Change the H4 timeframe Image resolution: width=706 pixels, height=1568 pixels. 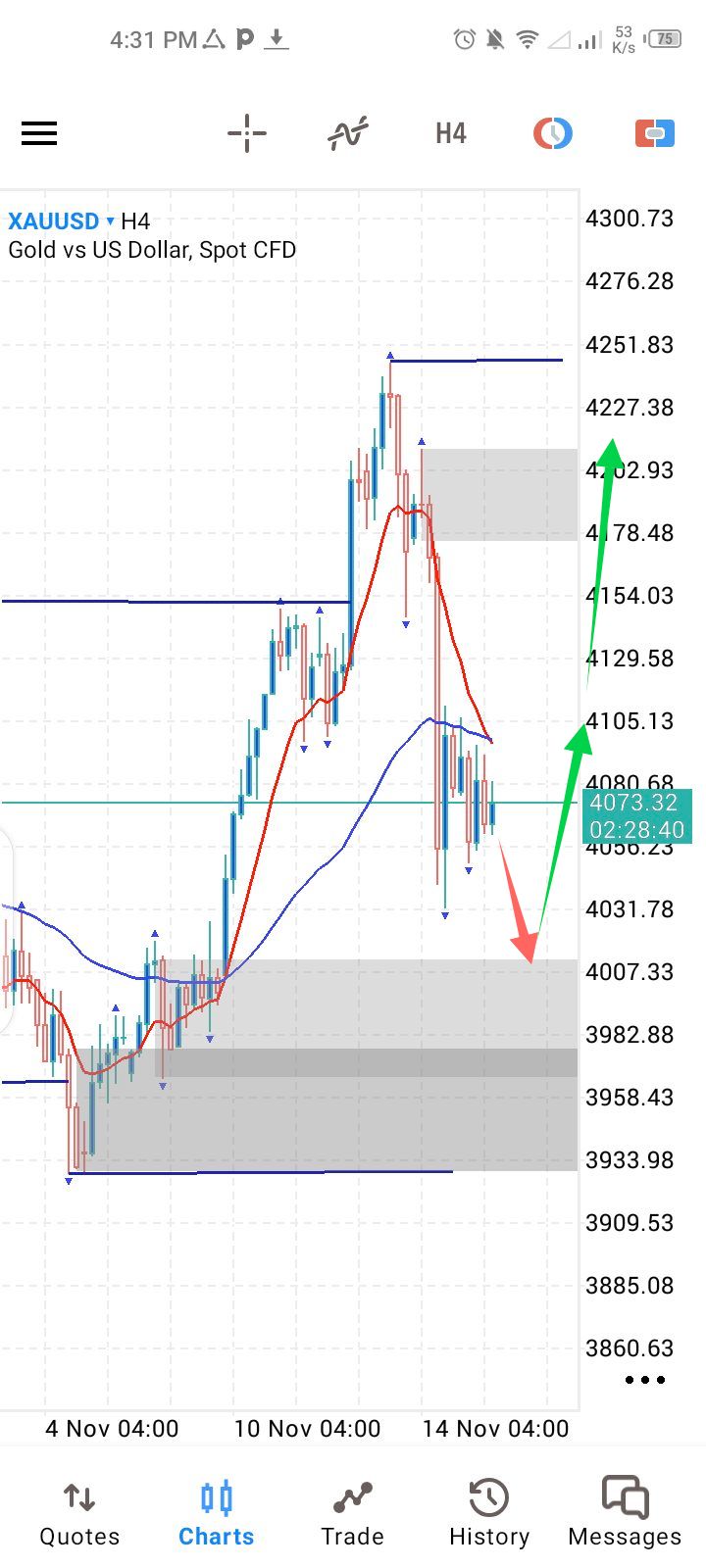(x=451, y=133)
